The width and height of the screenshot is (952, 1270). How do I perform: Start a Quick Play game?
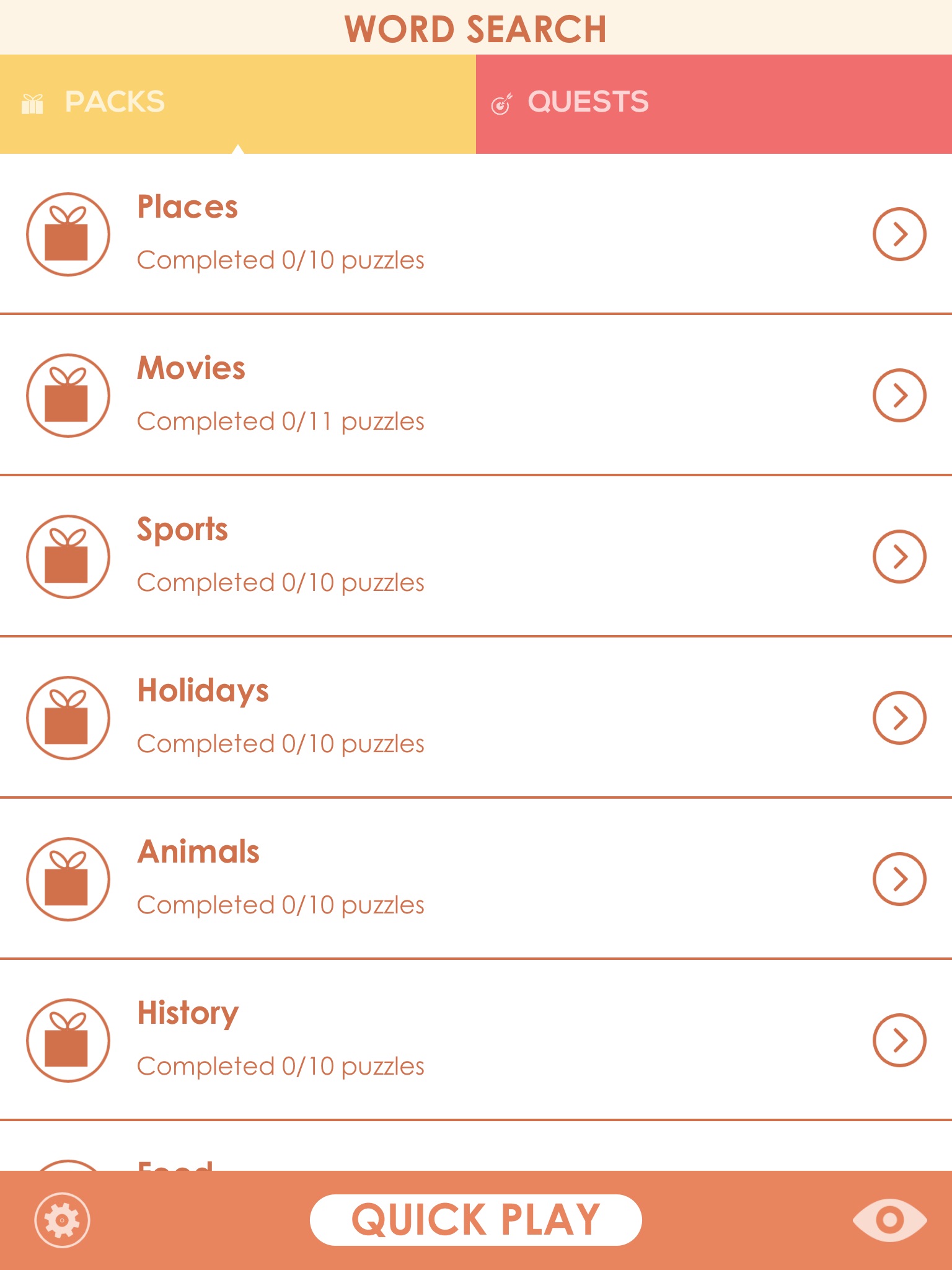pyautogui.click(x=475, y=1220)
